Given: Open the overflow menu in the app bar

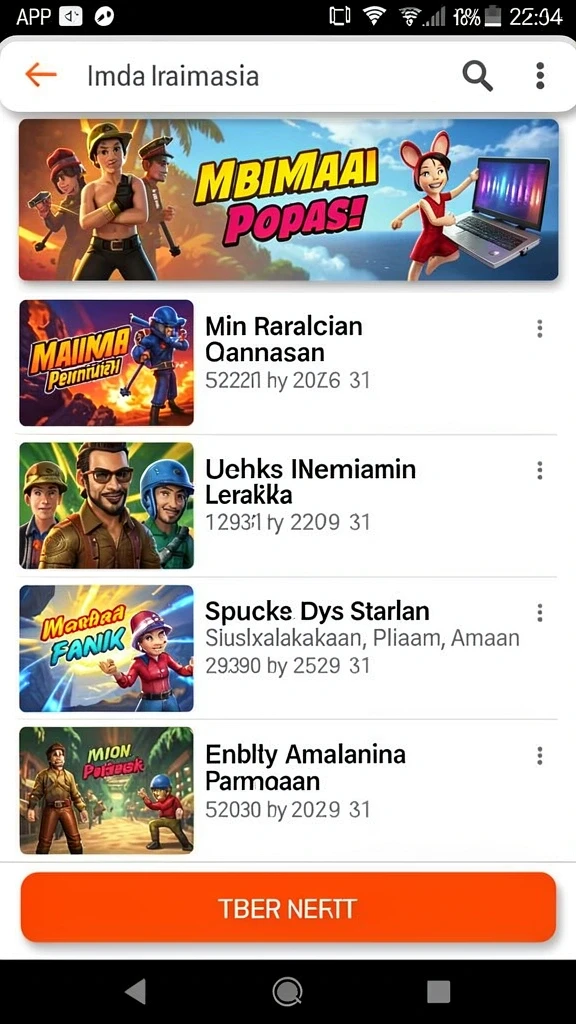Looking at the screenshot, I should pyautogui.click(x=539, y=76).
